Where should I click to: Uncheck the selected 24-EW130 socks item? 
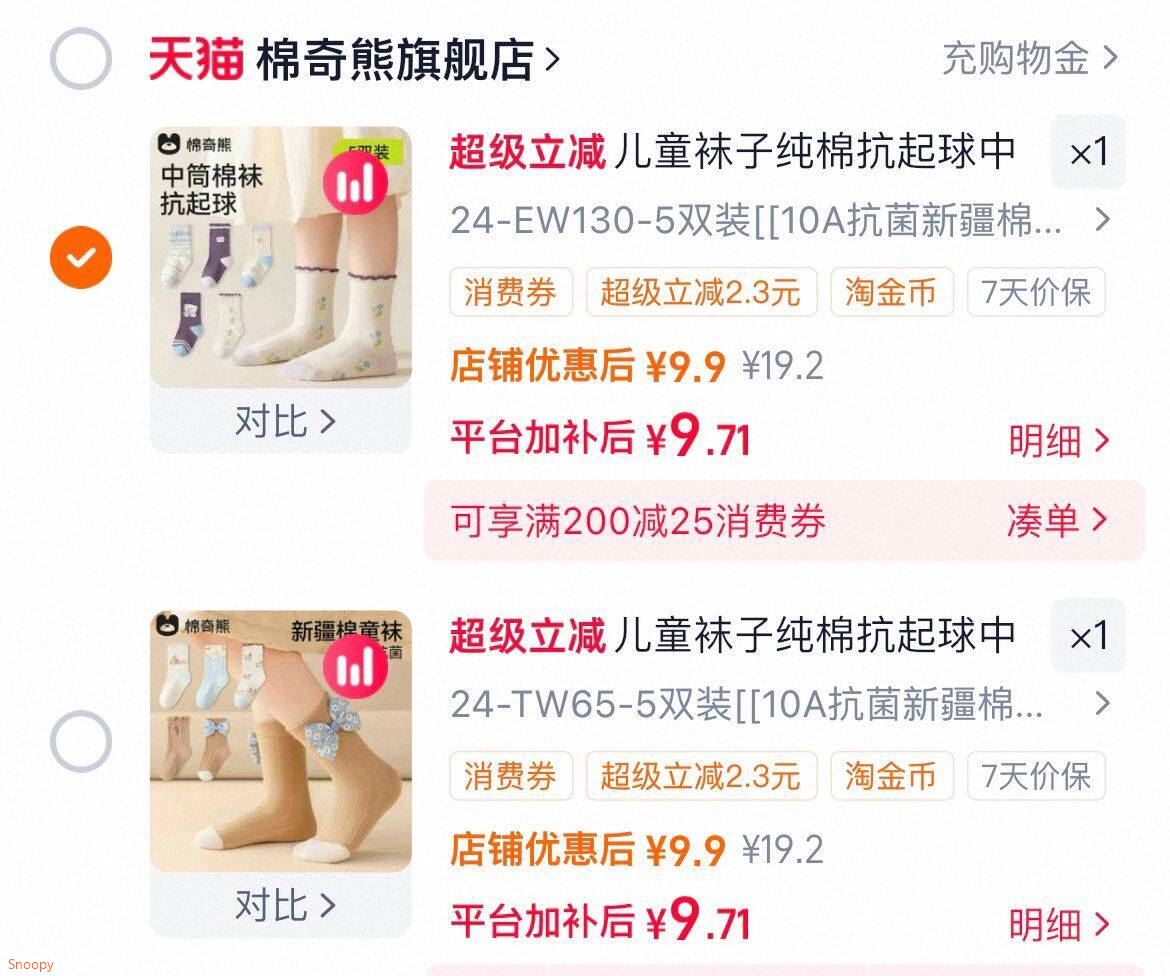(x=81, y=257)
